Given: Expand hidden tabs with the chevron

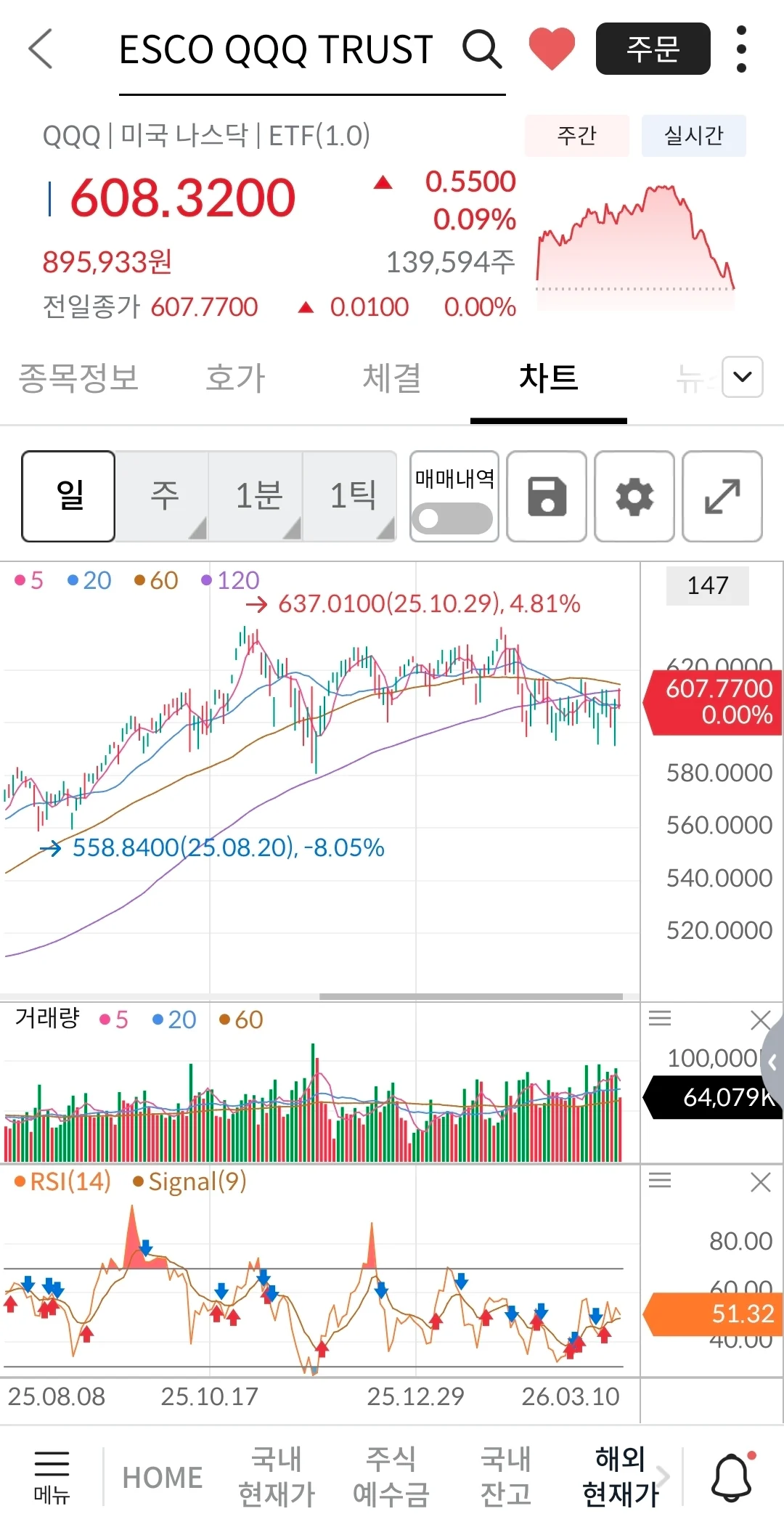Looking at the screenshot, I should click(x=741, y=378).
